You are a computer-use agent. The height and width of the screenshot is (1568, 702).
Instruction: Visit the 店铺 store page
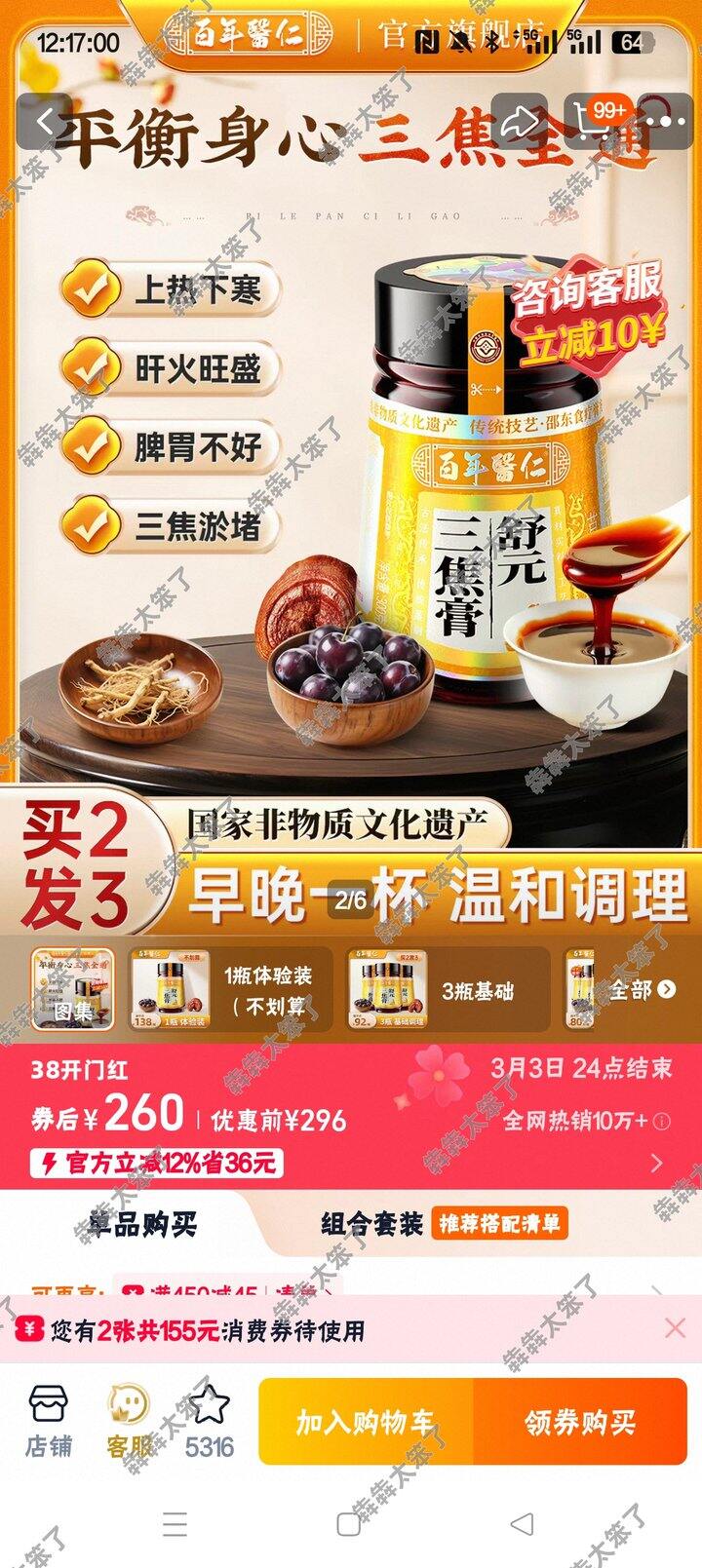(48, 1421)
